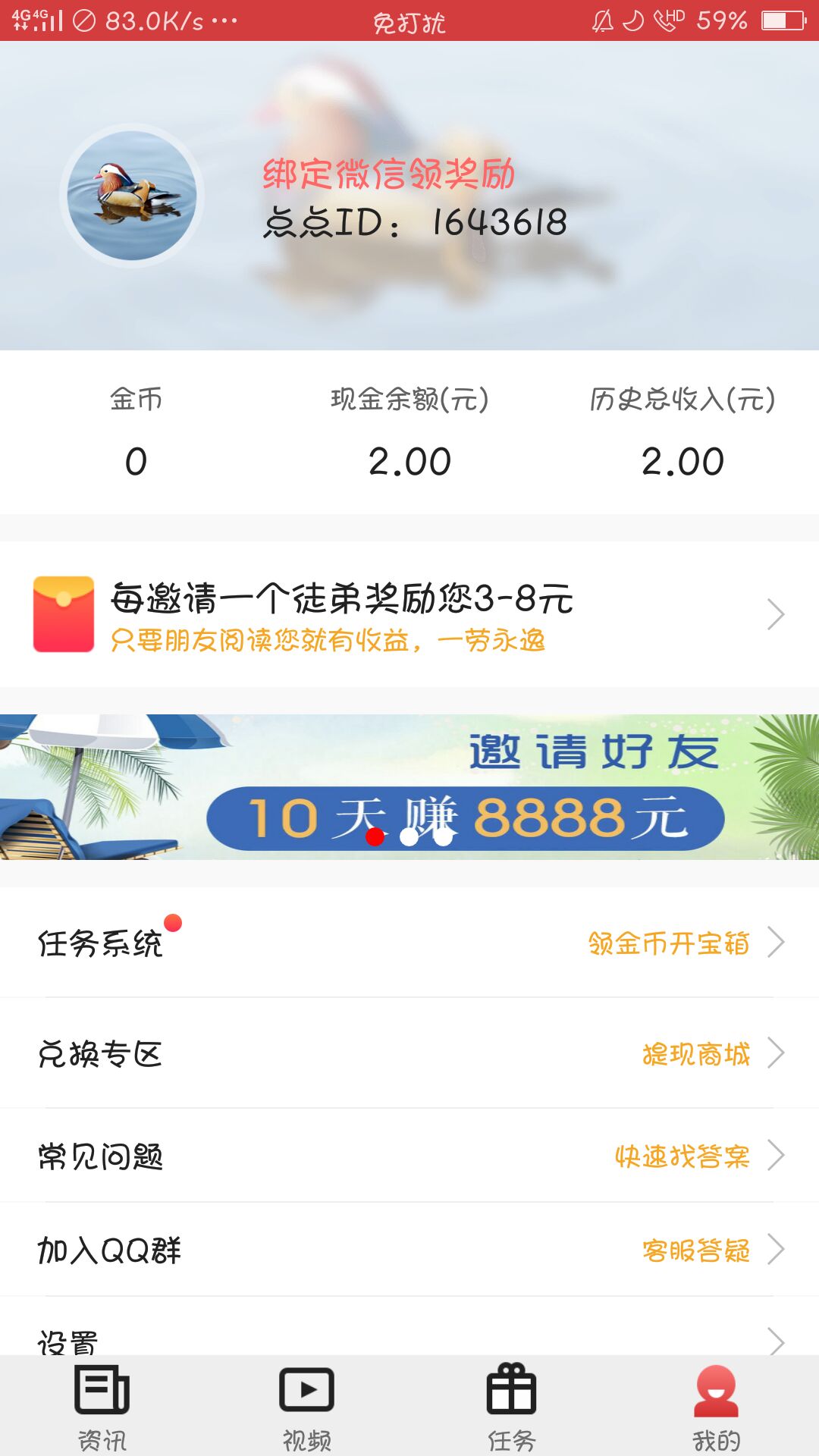819x1456 pixels.
Task: Tap the red envelope invite icon
Action: 63,616
